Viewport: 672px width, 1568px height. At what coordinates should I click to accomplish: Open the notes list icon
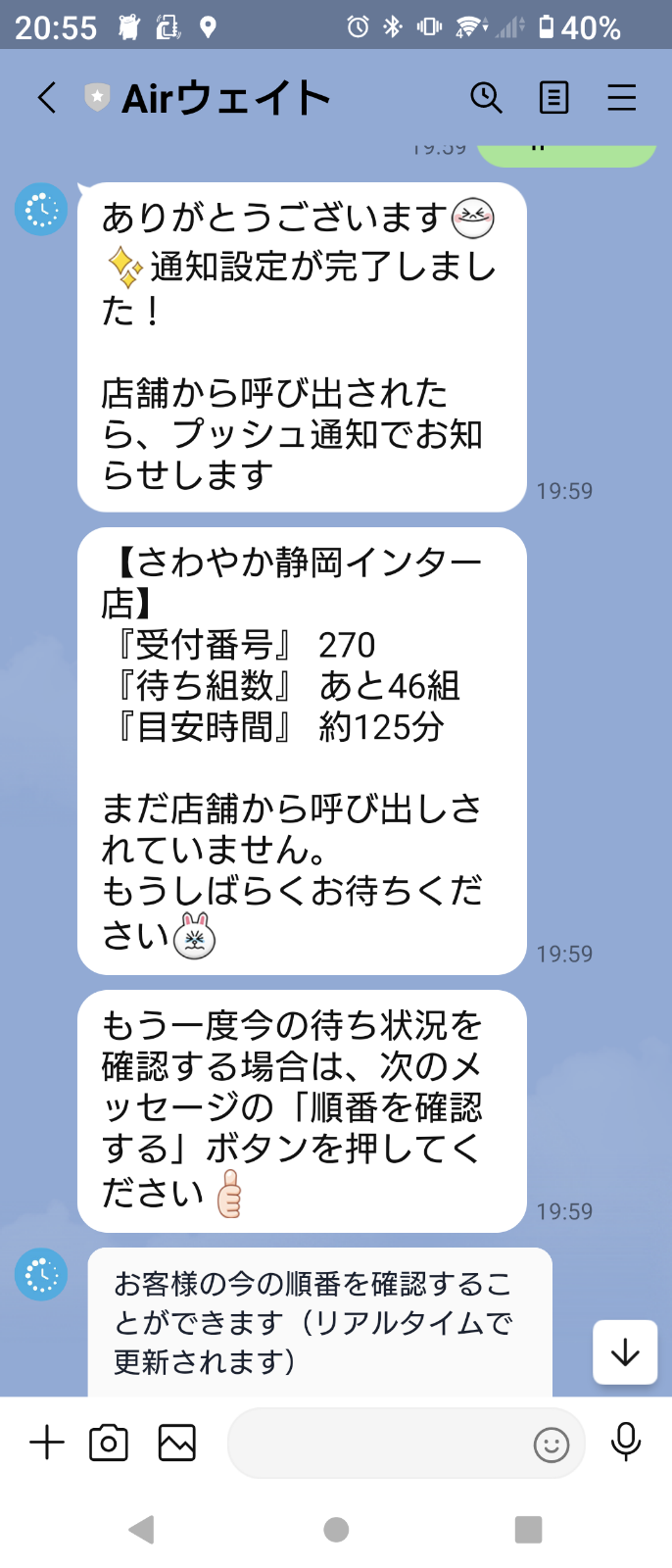tap(553, 97)
